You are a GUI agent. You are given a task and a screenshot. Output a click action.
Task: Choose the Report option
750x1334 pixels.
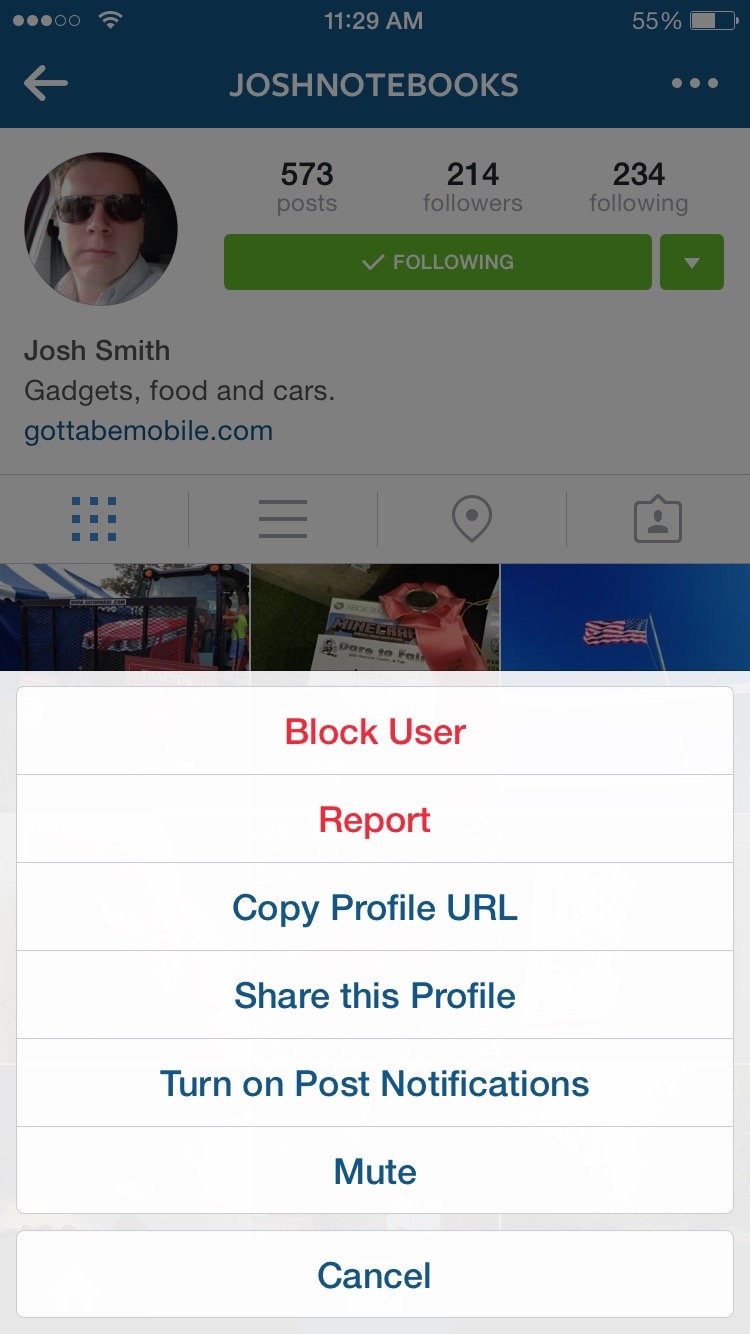tap(375, 819)
